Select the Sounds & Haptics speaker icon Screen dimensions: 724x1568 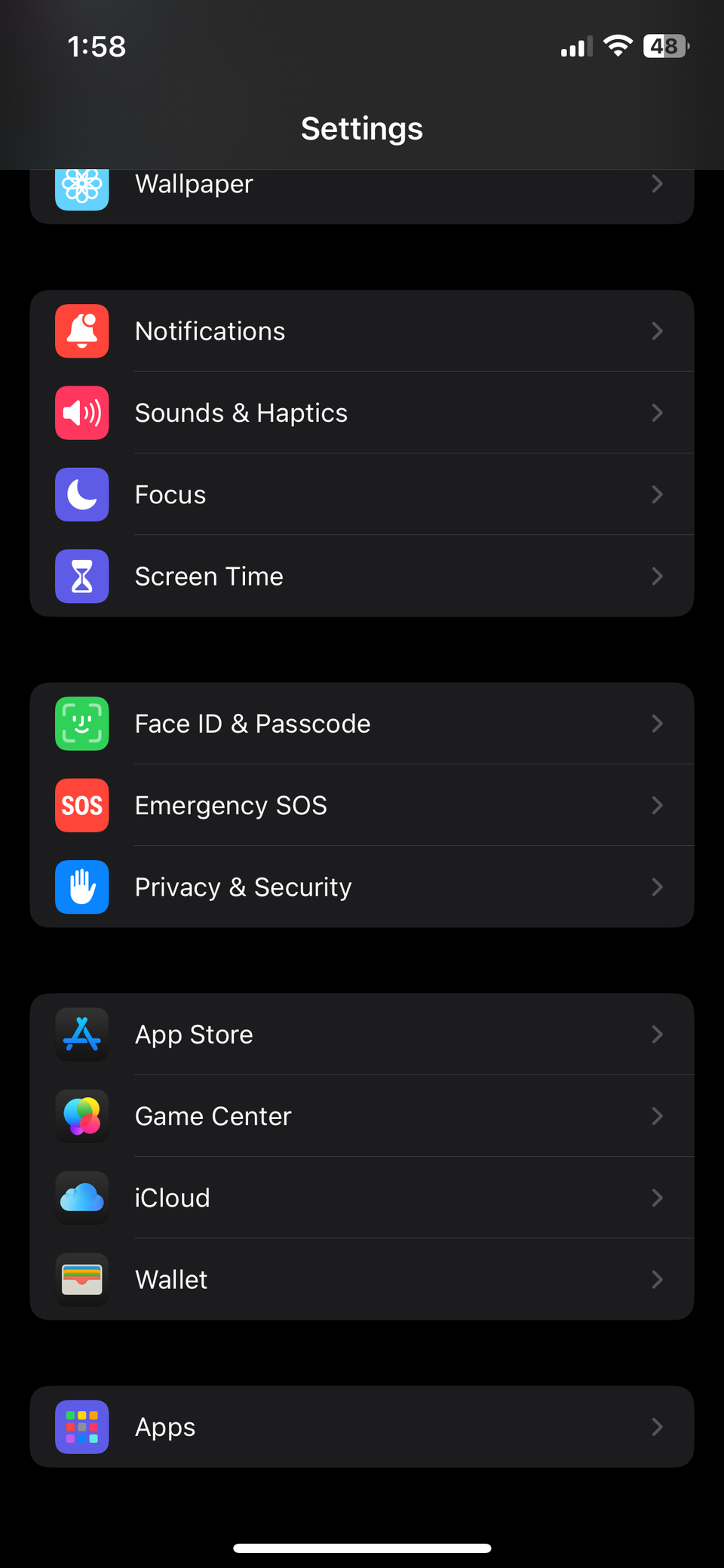(81, 413)
